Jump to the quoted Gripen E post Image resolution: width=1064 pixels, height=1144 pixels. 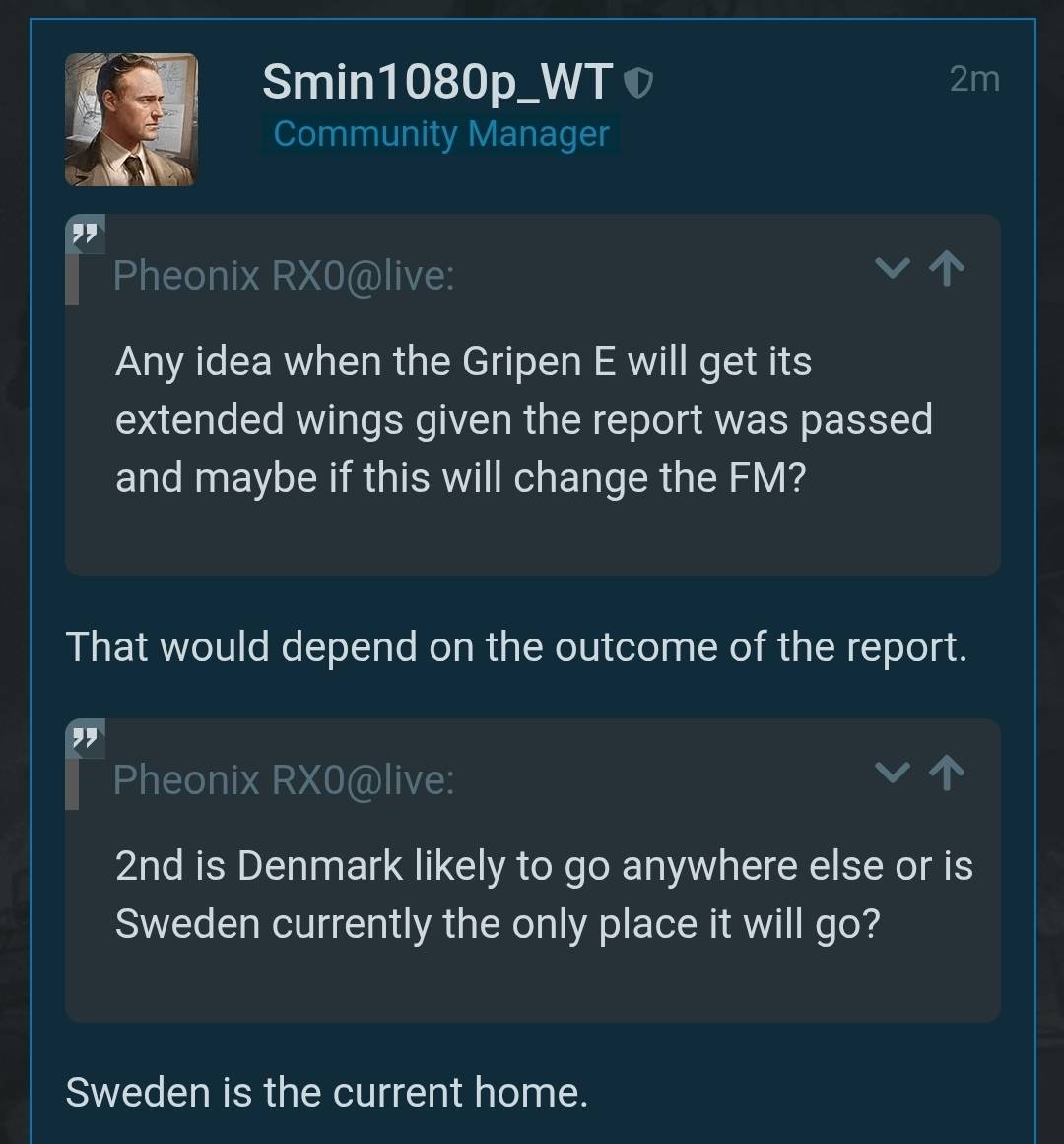(947, 268)
